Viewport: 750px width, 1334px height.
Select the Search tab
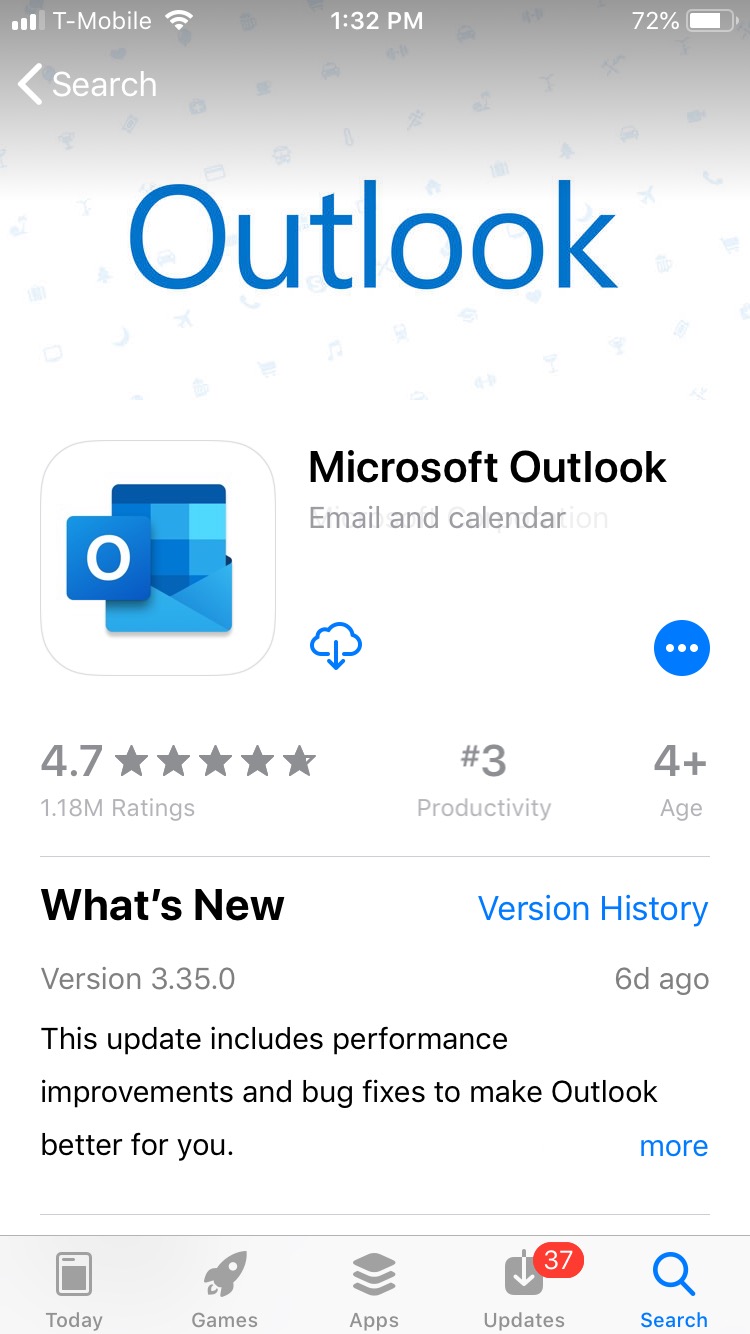(673, 1288)
